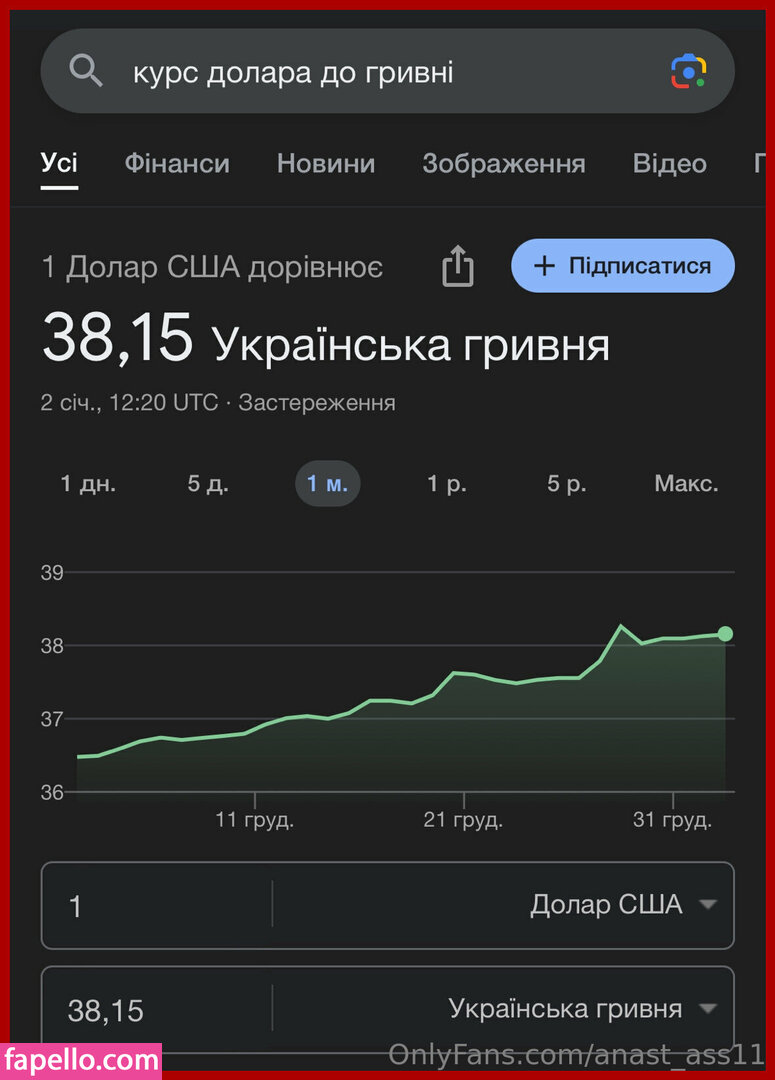Image resolution: width=775 pixels, height=1080 pixels.
Task: Open the Українська гривня currency dropdown
Action: [582, 1009]
